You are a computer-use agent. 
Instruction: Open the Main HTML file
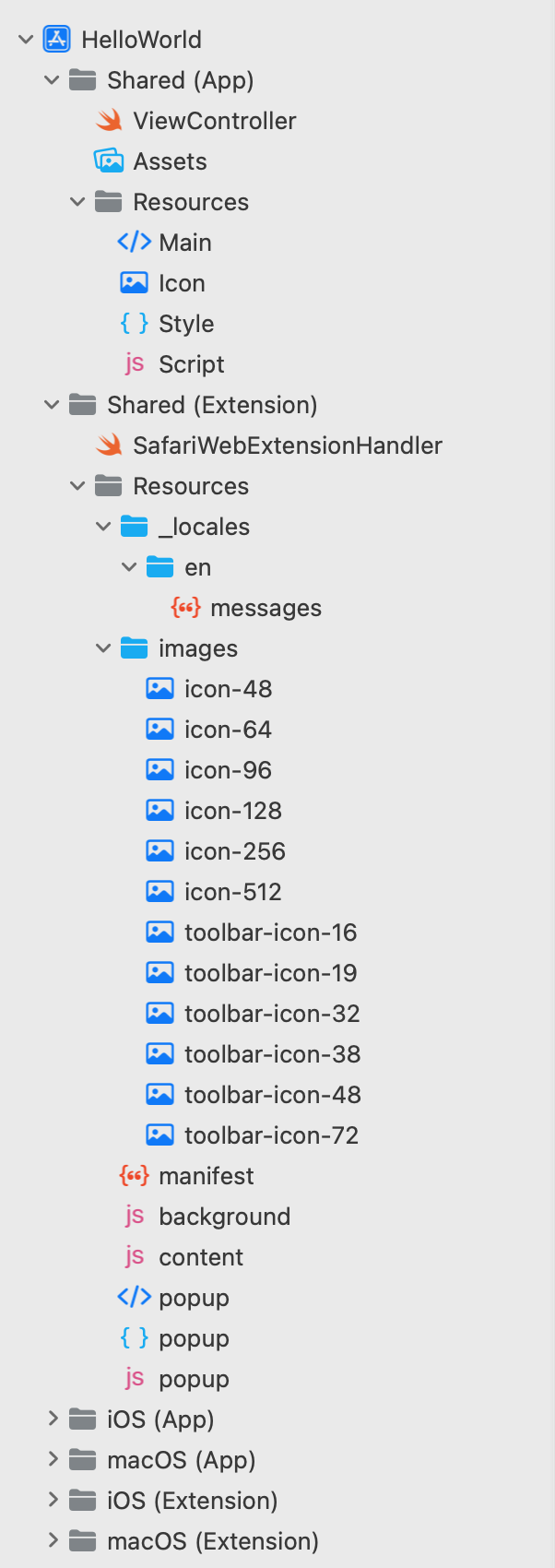[184, 243]
